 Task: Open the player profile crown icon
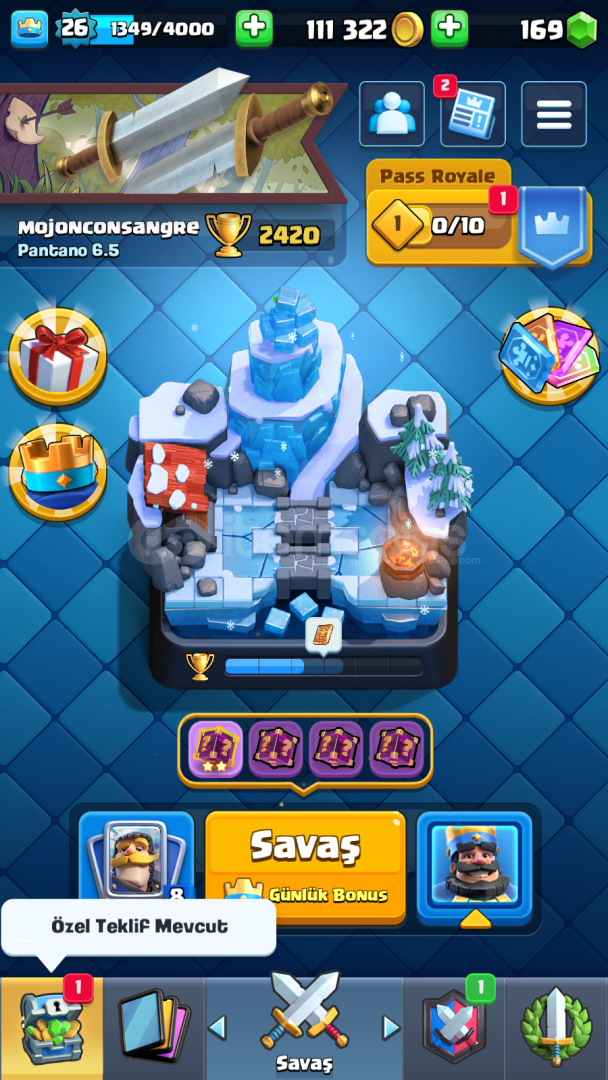point(30,29)
